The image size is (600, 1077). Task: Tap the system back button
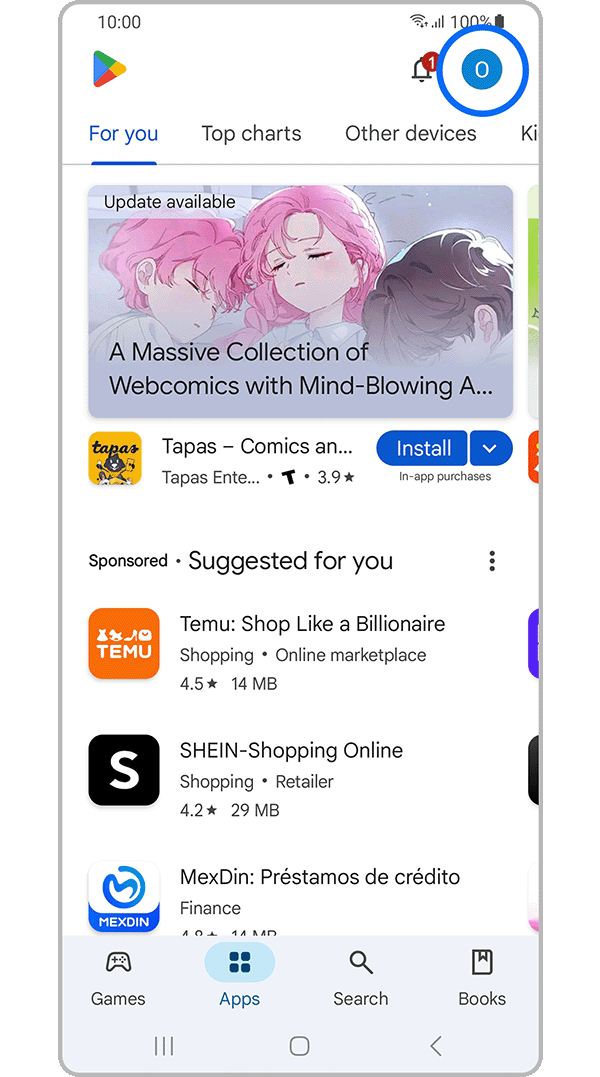click(435, 1046)
